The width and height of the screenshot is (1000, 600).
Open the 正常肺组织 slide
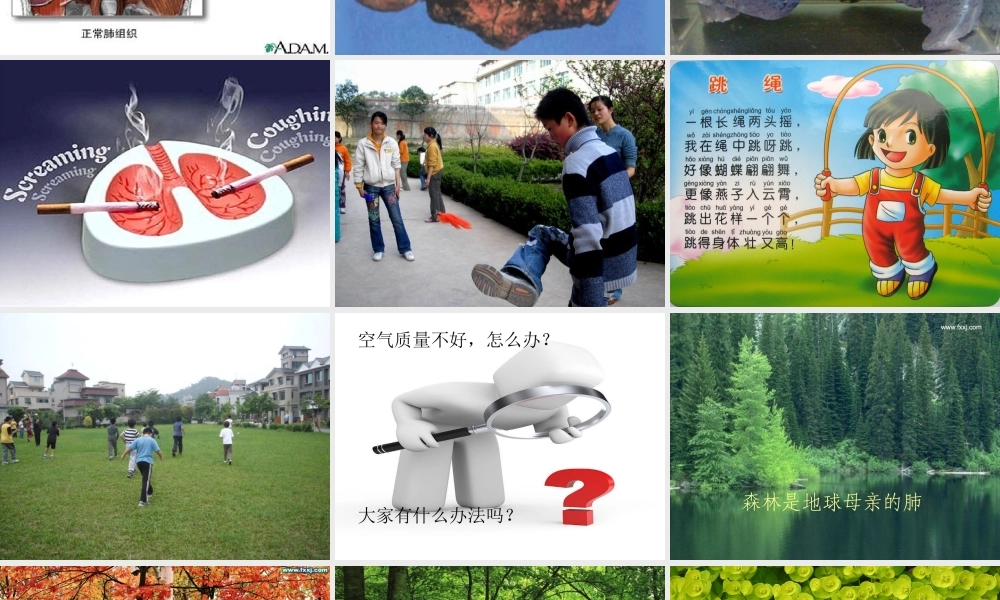pyautogui.click(x=165, y=26)
